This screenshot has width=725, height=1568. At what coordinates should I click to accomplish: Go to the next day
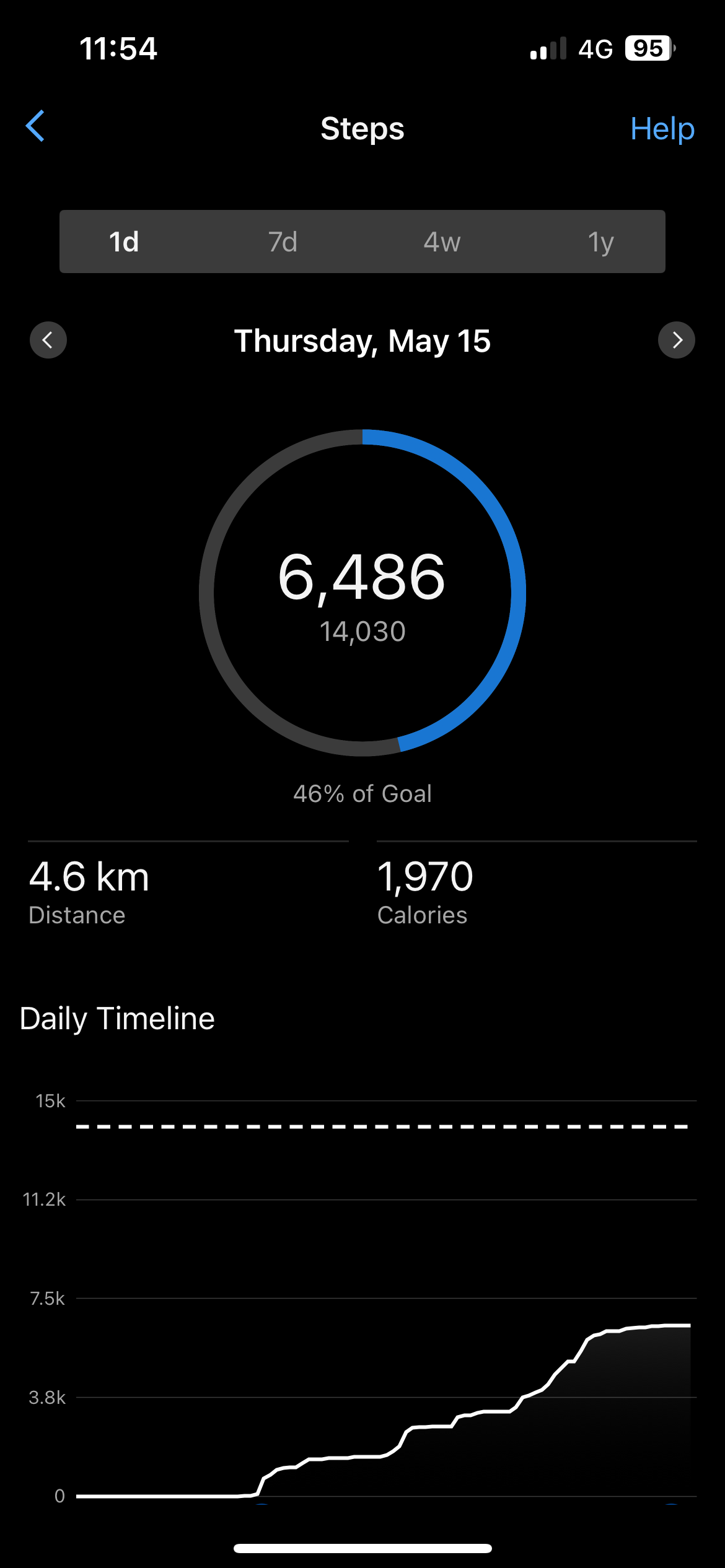[677, 340]
